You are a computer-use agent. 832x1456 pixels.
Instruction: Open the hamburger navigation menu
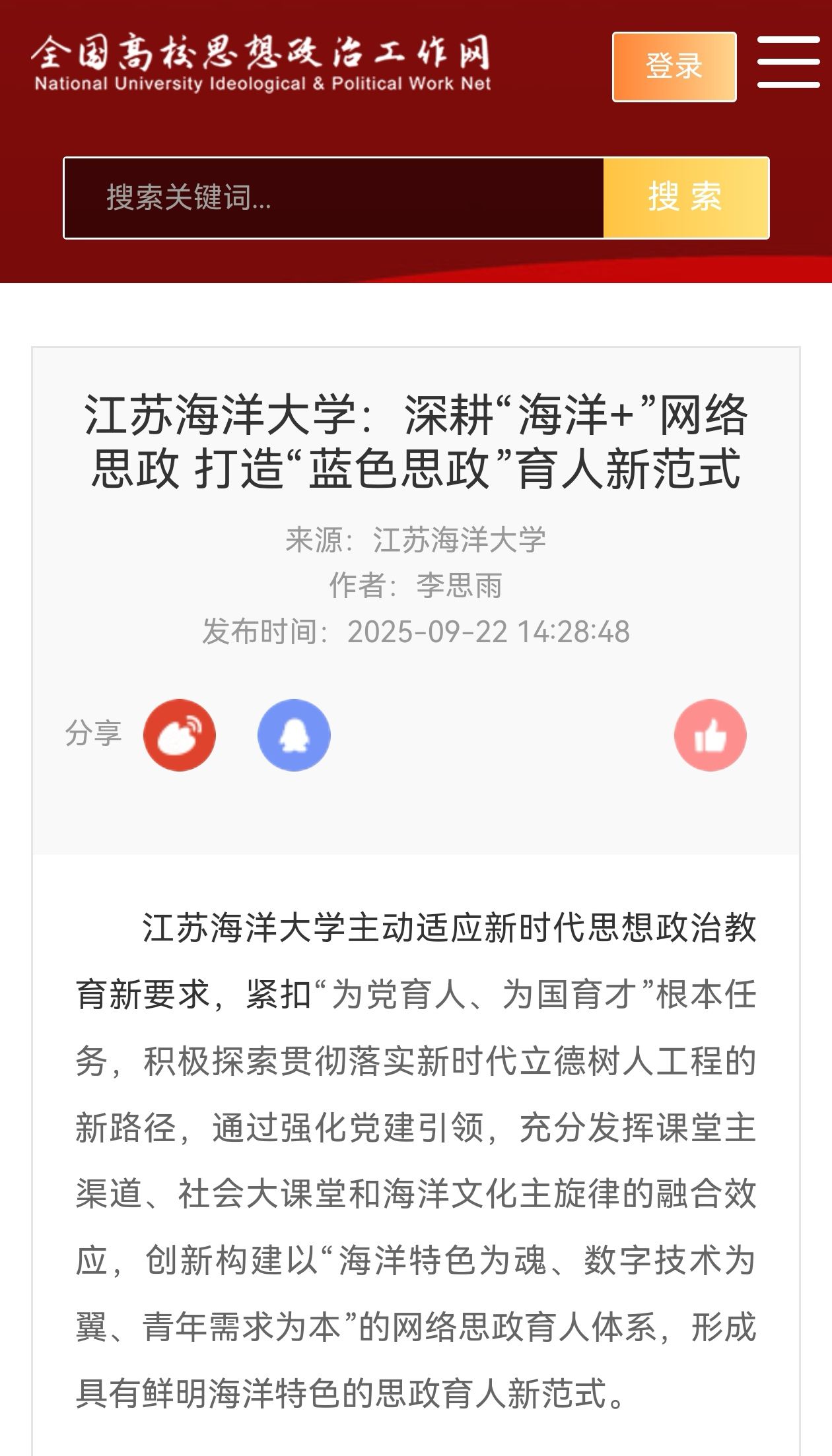(788, 63)
